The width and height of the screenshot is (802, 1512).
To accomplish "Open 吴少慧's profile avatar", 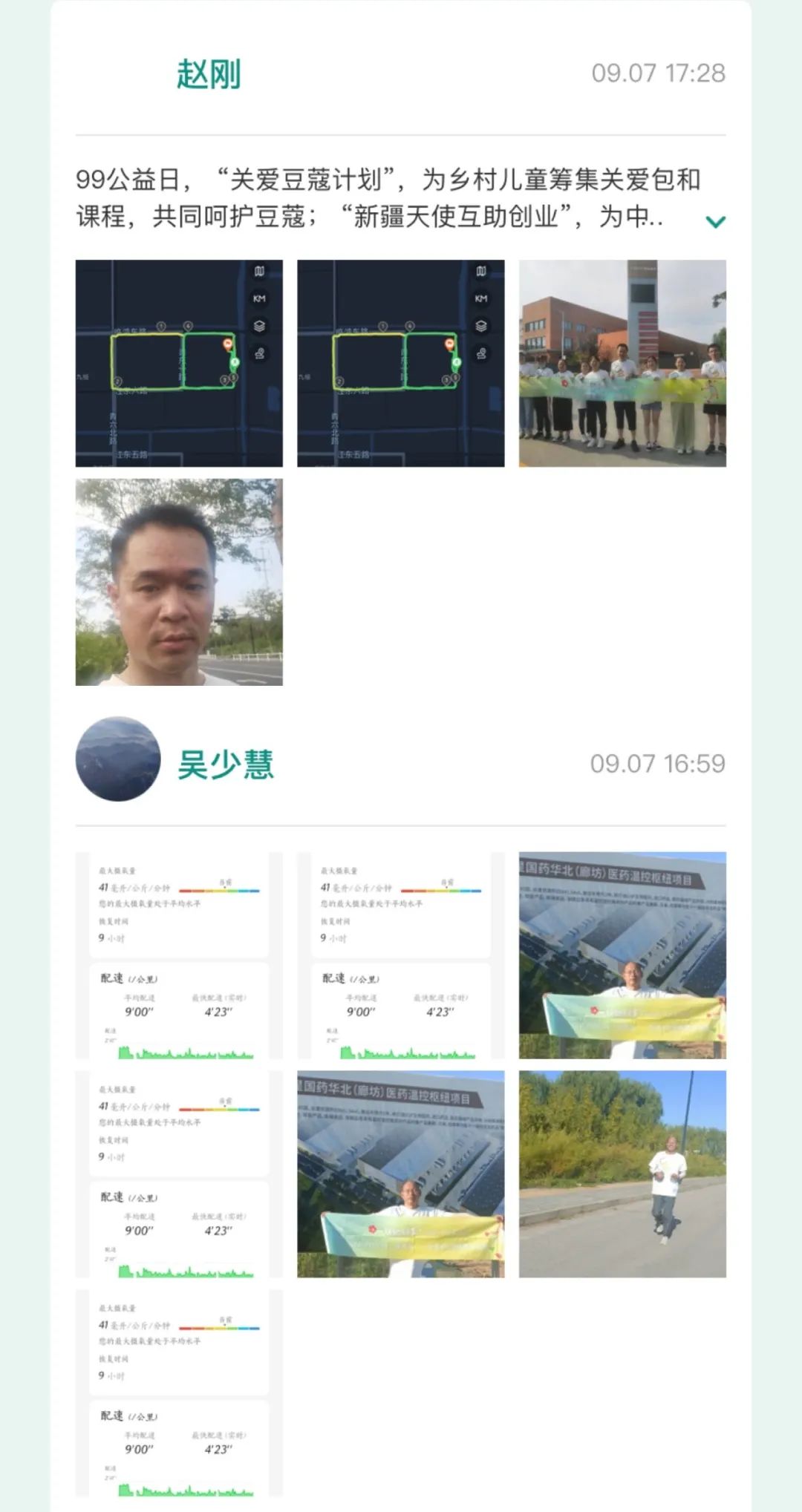I will pos(118,759).
